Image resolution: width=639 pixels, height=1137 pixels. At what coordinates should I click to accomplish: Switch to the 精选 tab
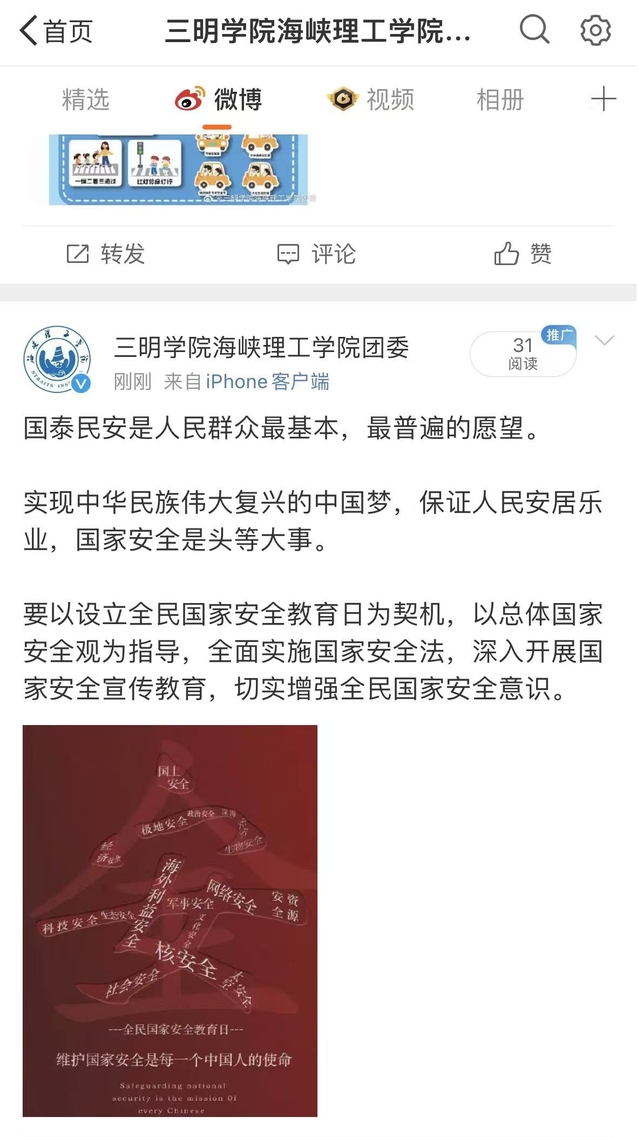click(x=85, y=99)
